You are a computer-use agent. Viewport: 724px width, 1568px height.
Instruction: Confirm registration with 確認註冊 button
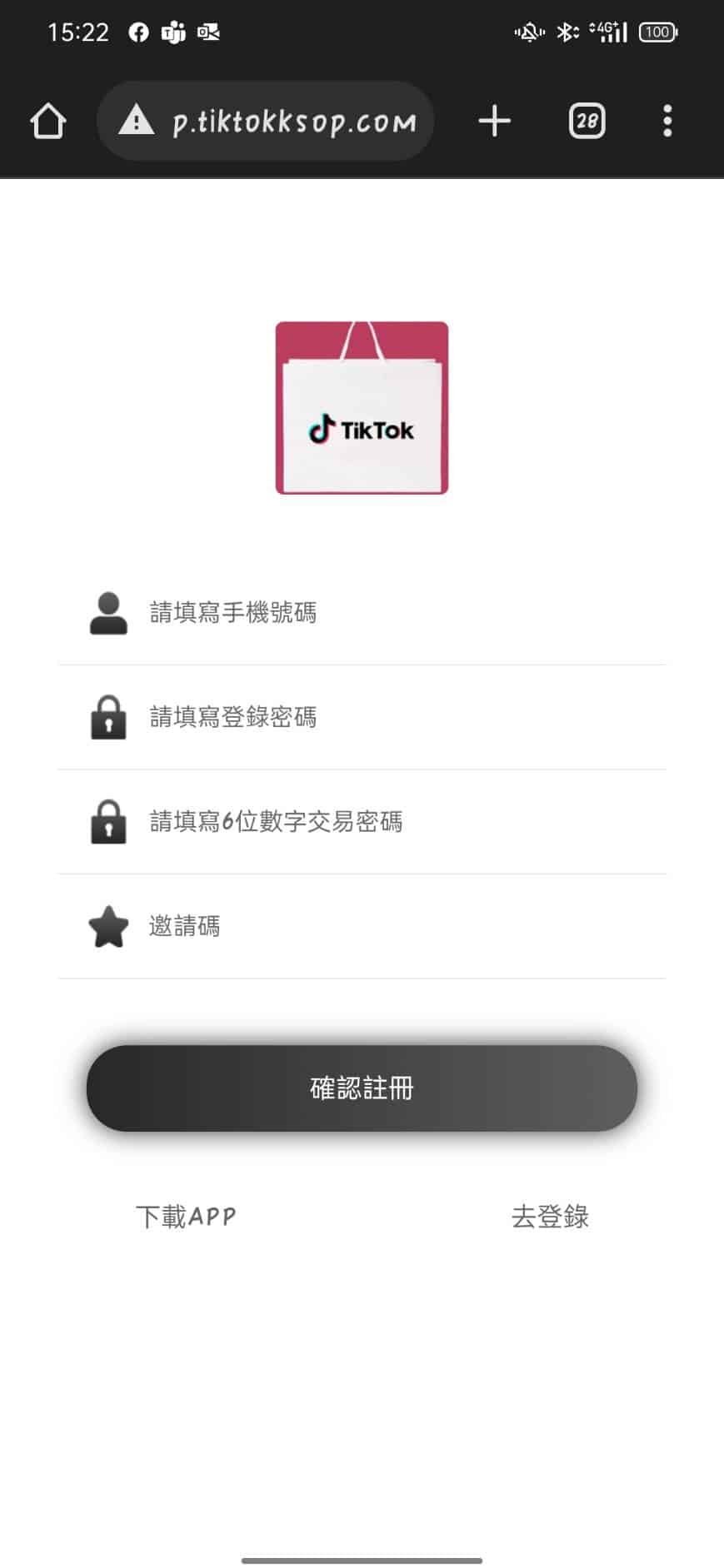[362, 1088]
